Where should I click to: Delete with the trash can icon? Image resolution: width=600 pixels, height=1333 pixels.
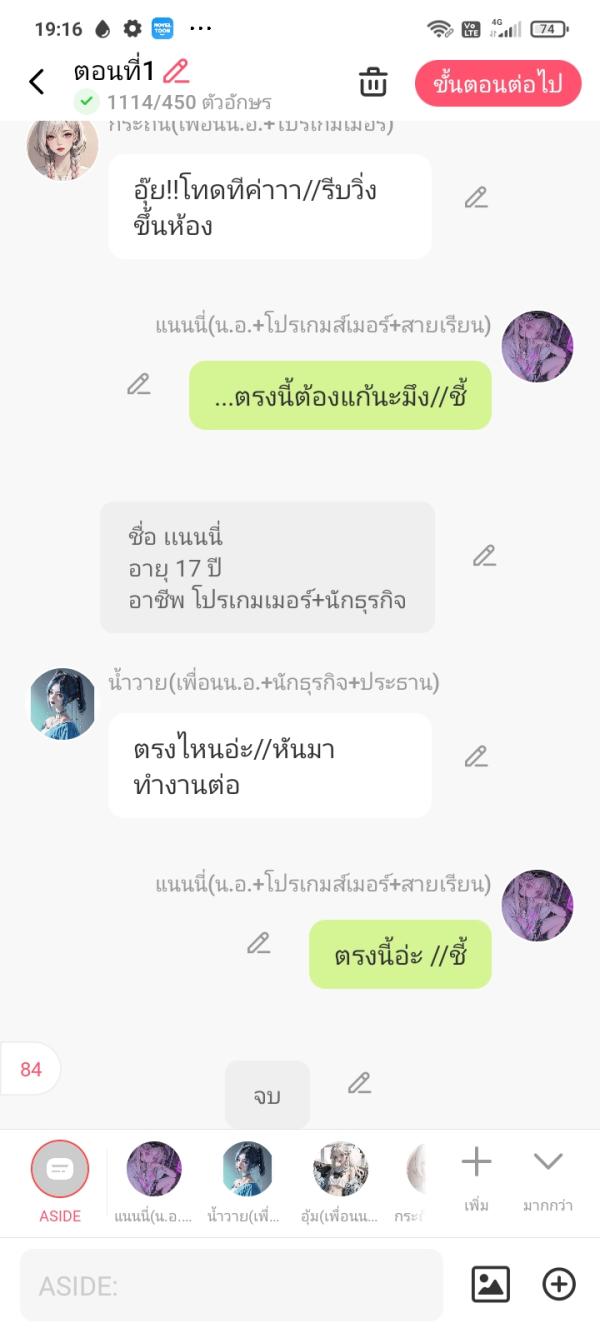tap(373, 83)
